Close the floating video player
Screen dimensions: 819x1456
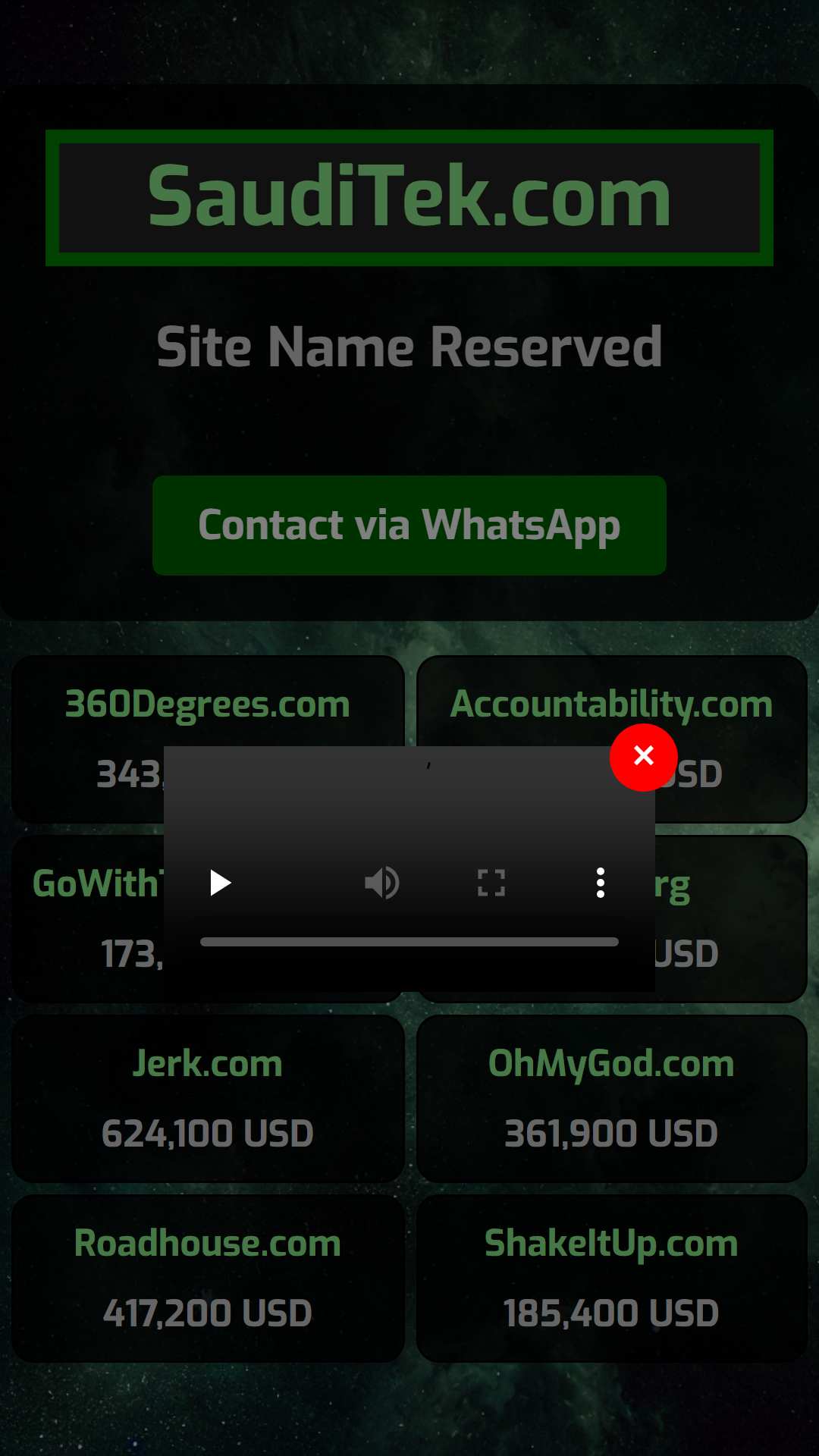point(643,756)
